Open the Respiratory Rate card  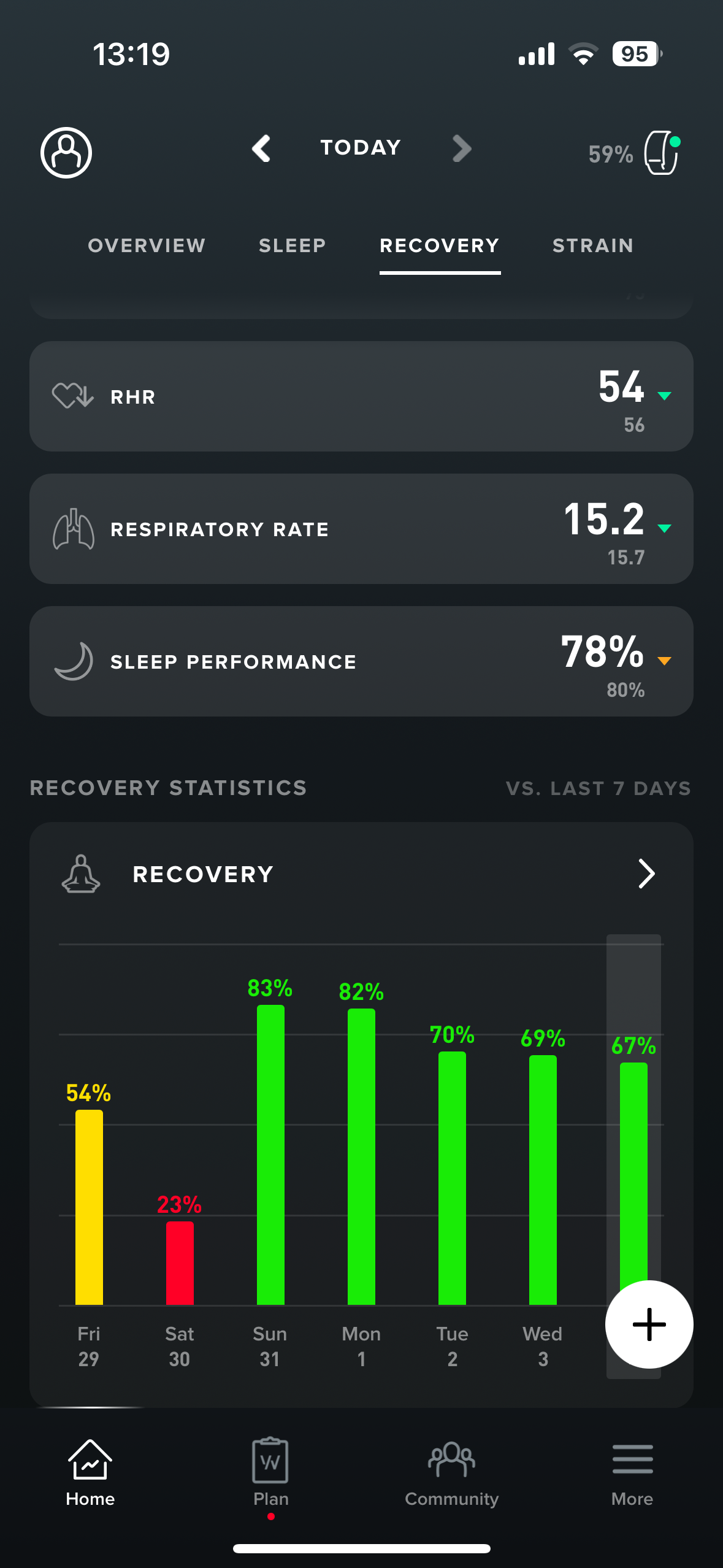[361, 529]
